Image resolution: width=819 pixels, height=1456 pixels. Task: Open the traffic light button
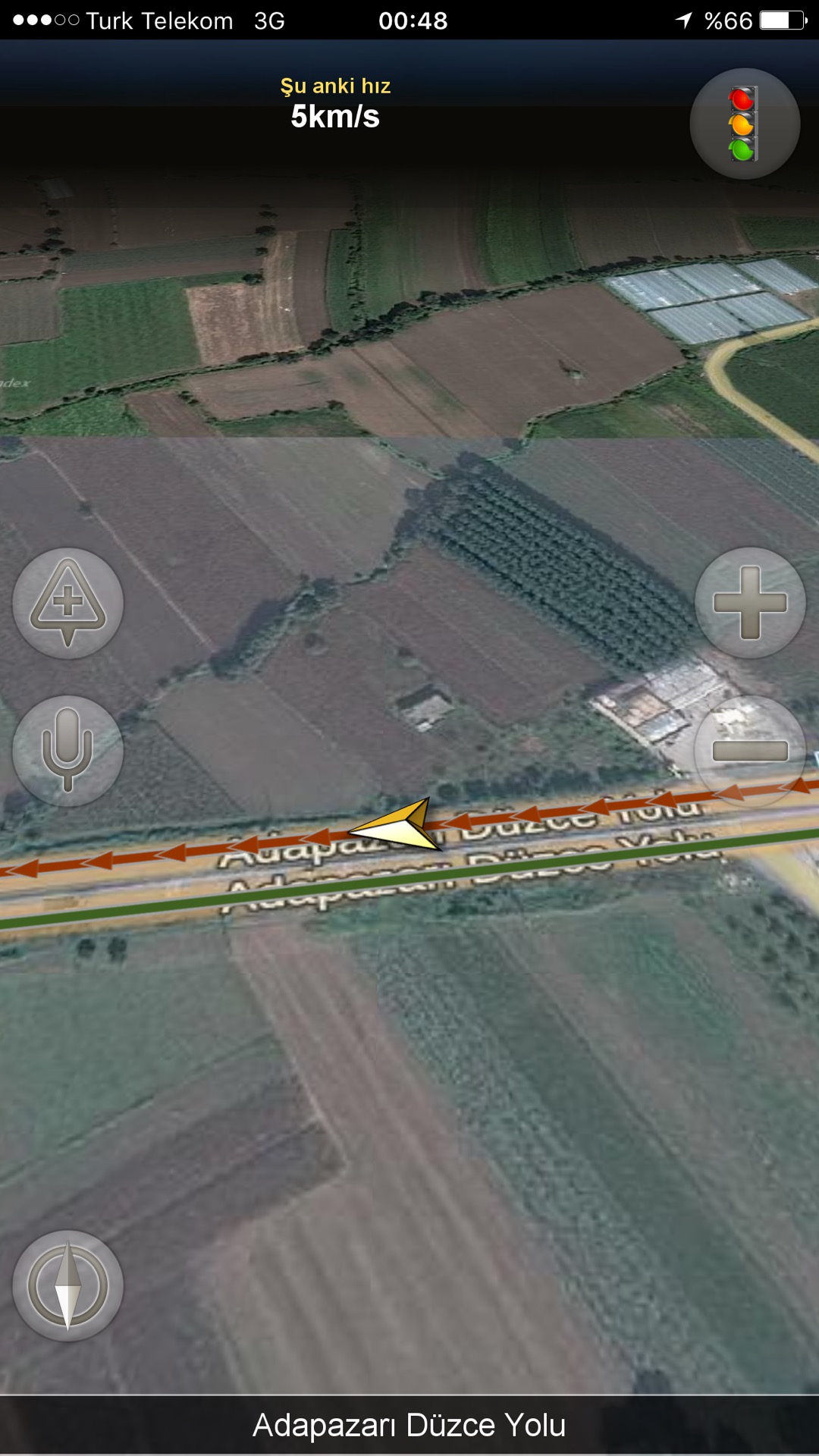click(x=745, y=124)
